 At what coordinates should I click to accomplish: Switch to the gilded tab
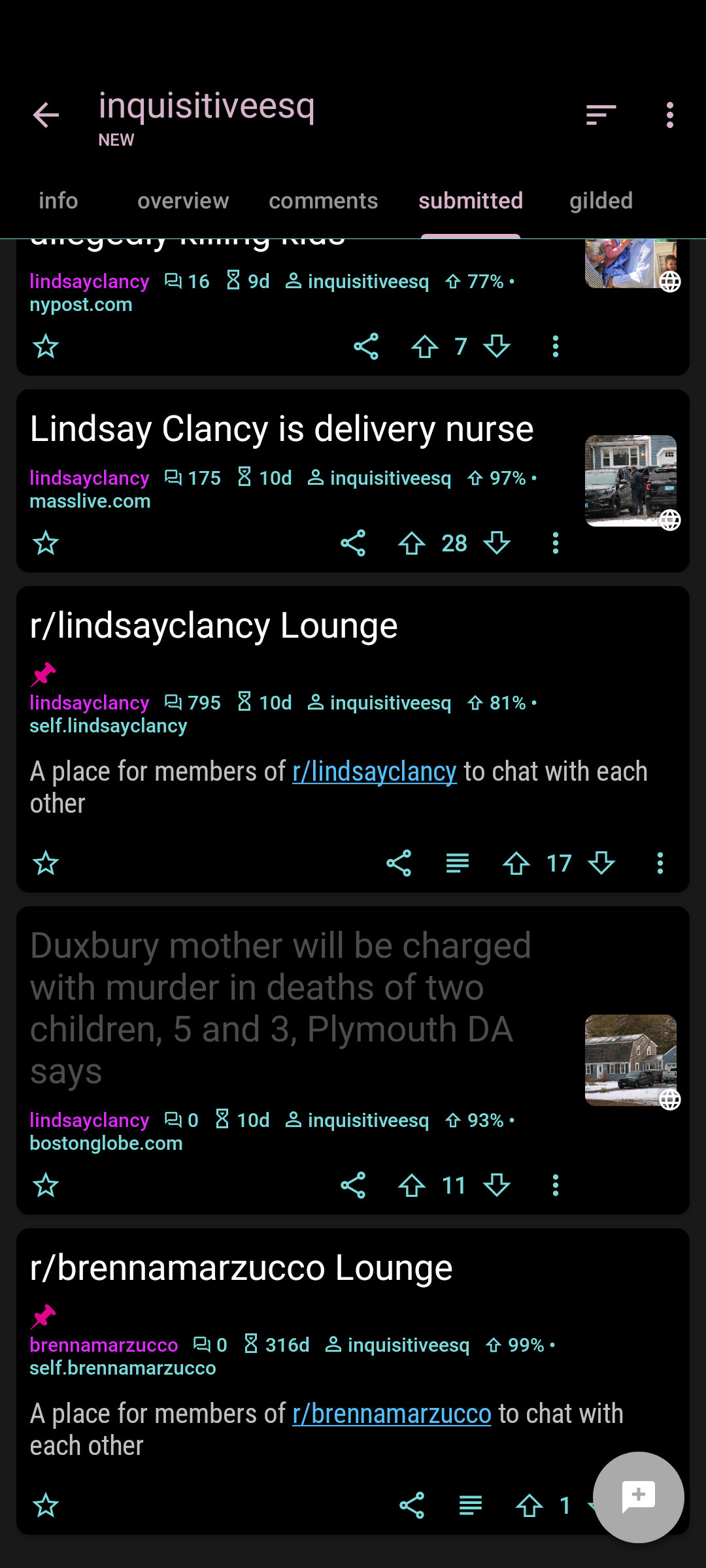coord(601,201)
